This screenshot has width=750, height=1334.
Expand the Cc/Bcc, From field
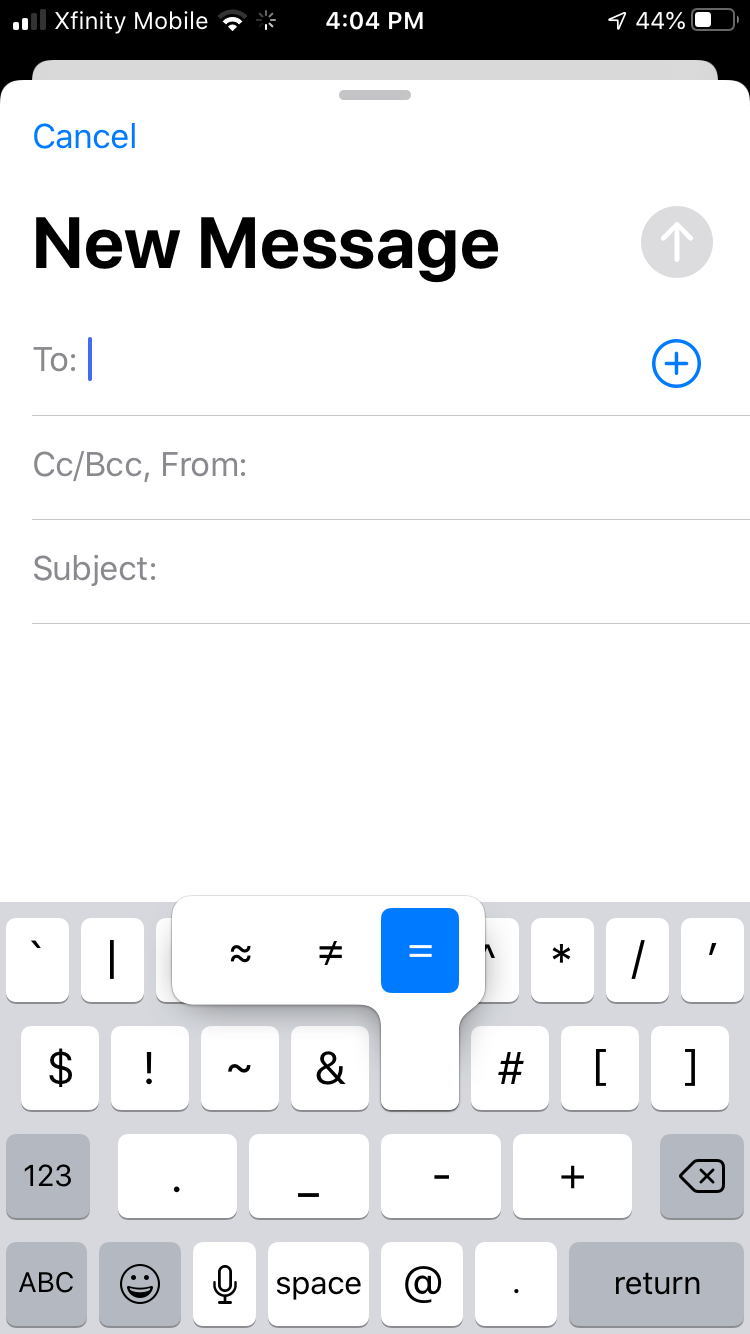[x=390, y=465]
